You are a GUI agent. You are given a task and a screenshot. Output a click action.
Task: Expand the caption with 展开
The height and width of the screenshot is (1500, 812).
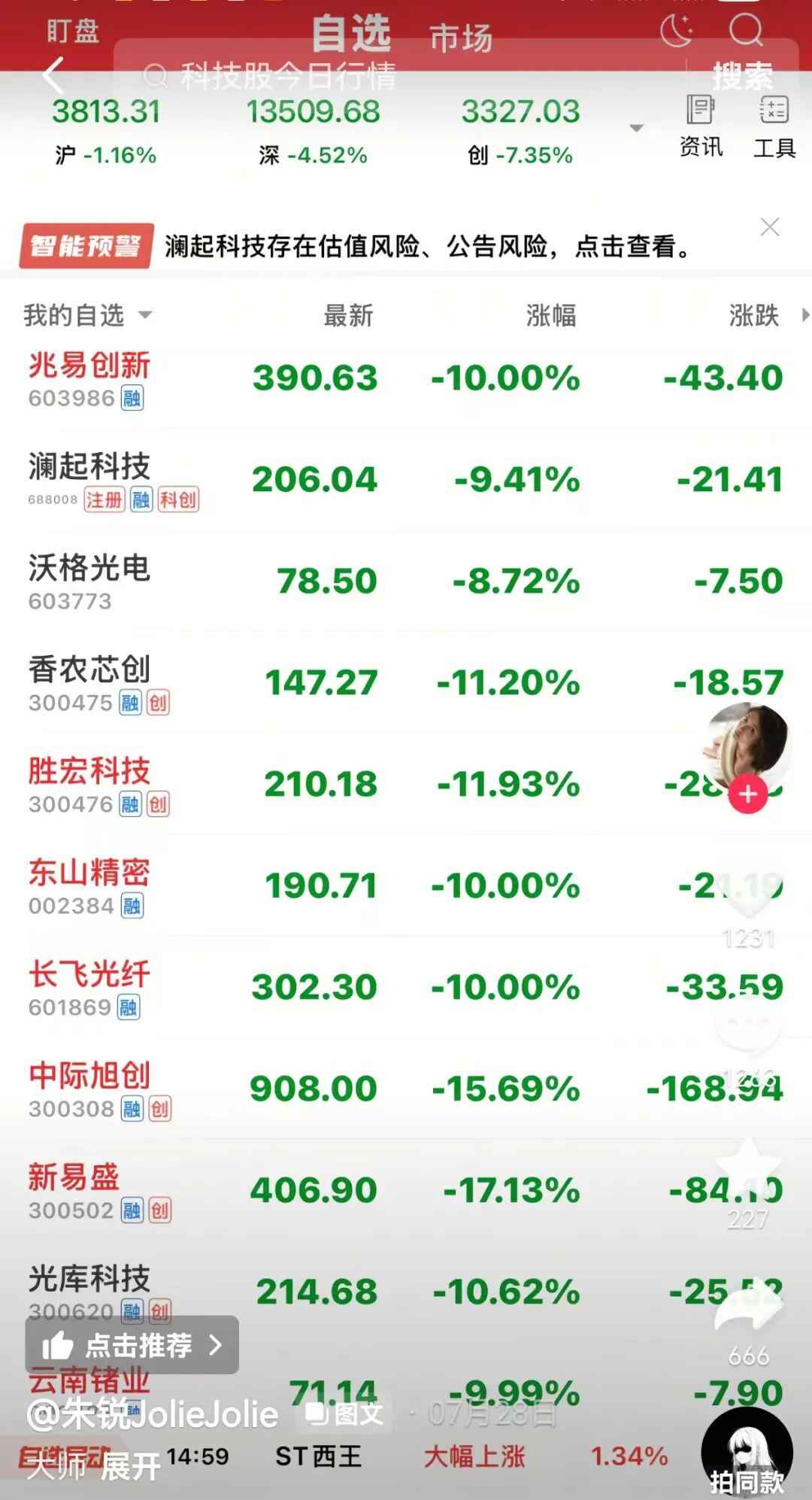[x=130, y=1466]
